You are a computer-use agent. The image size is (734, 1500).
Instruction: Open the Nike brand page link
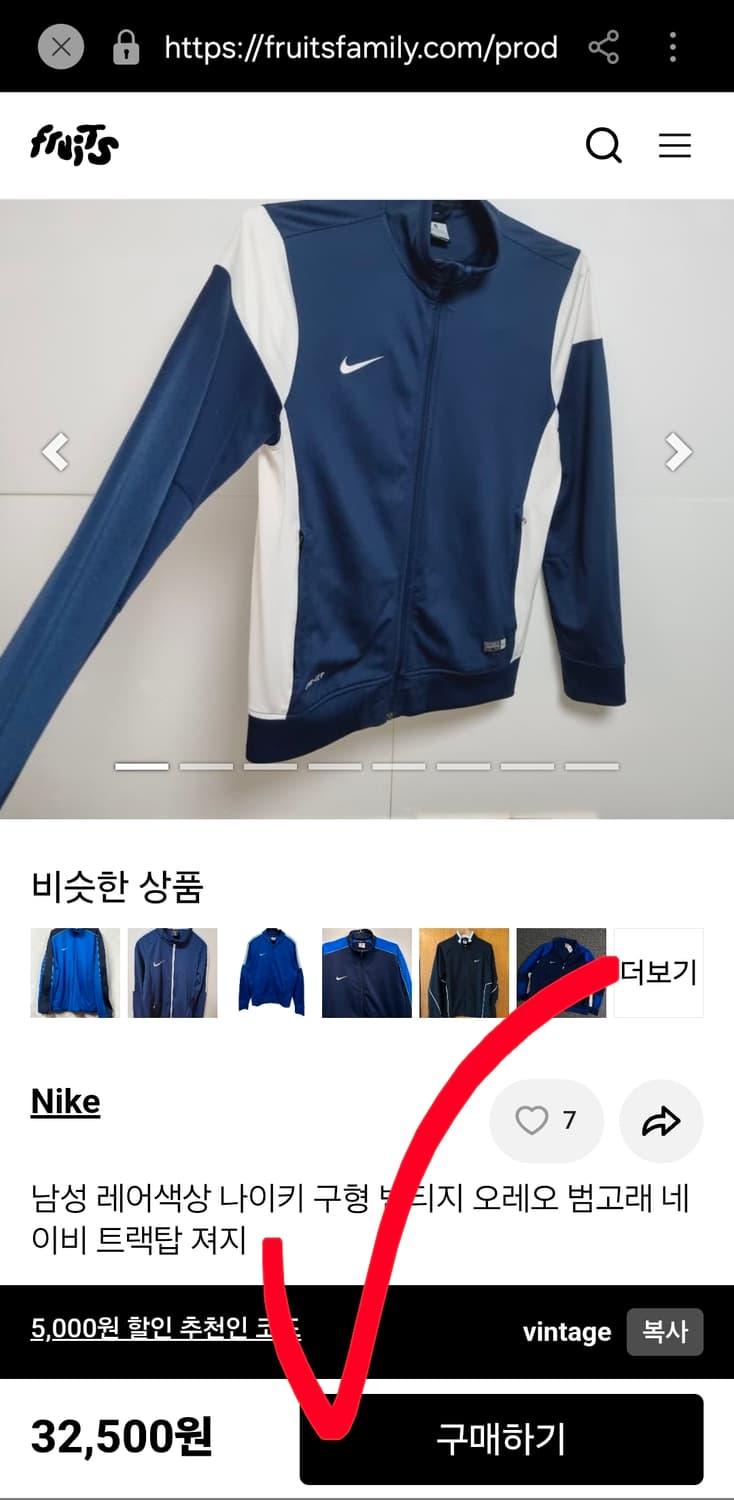pos(65,1101)
